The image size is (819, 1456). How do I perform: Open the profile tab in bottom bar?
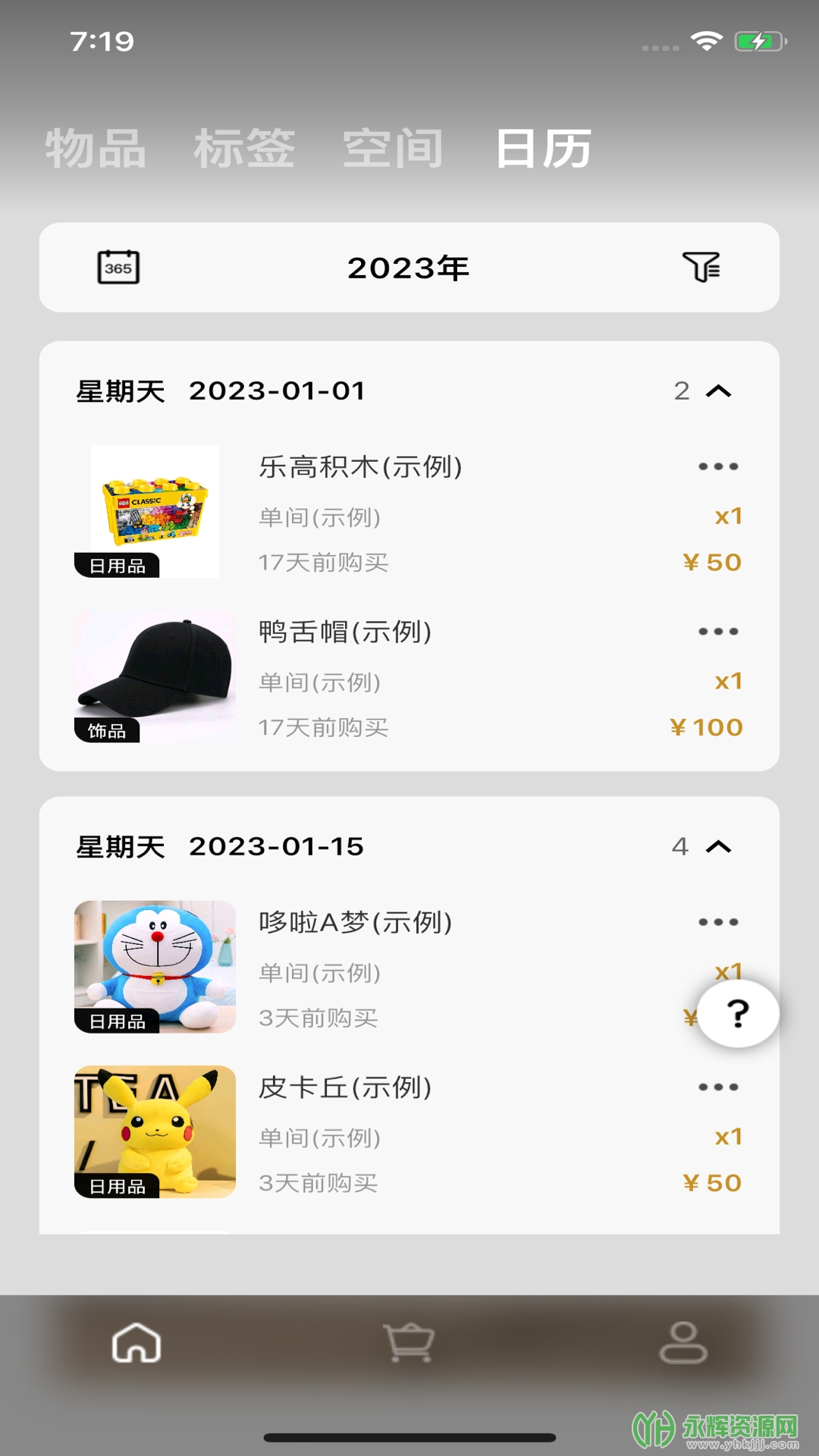click(x=682, y=1343)
